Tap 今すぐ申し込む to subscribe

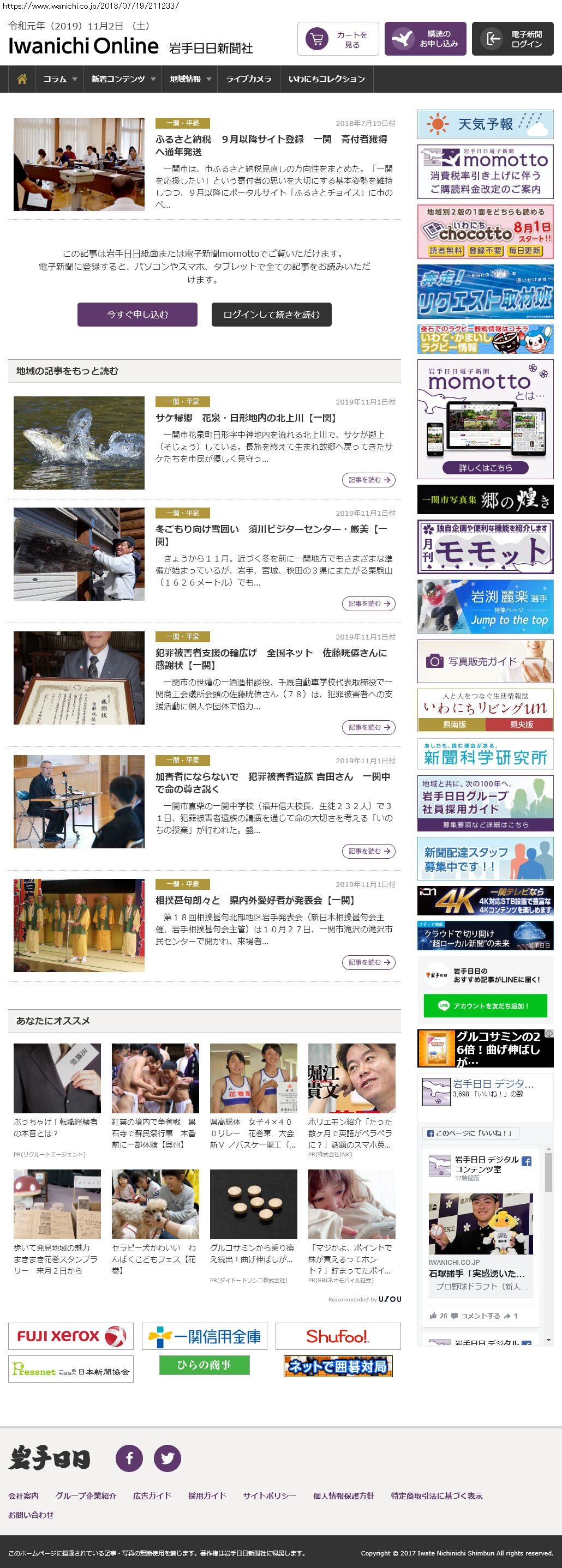pos(137,315)
